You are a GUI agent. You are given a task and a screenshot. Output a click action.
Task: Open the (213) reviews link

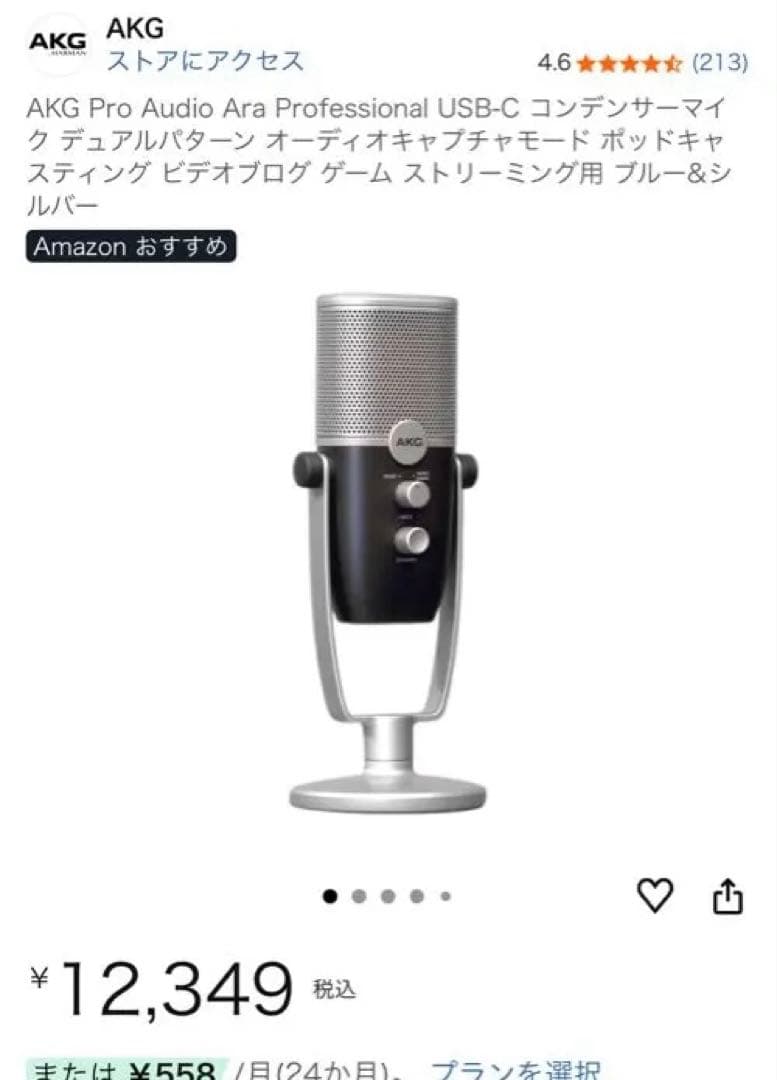(x=722, y=60)
